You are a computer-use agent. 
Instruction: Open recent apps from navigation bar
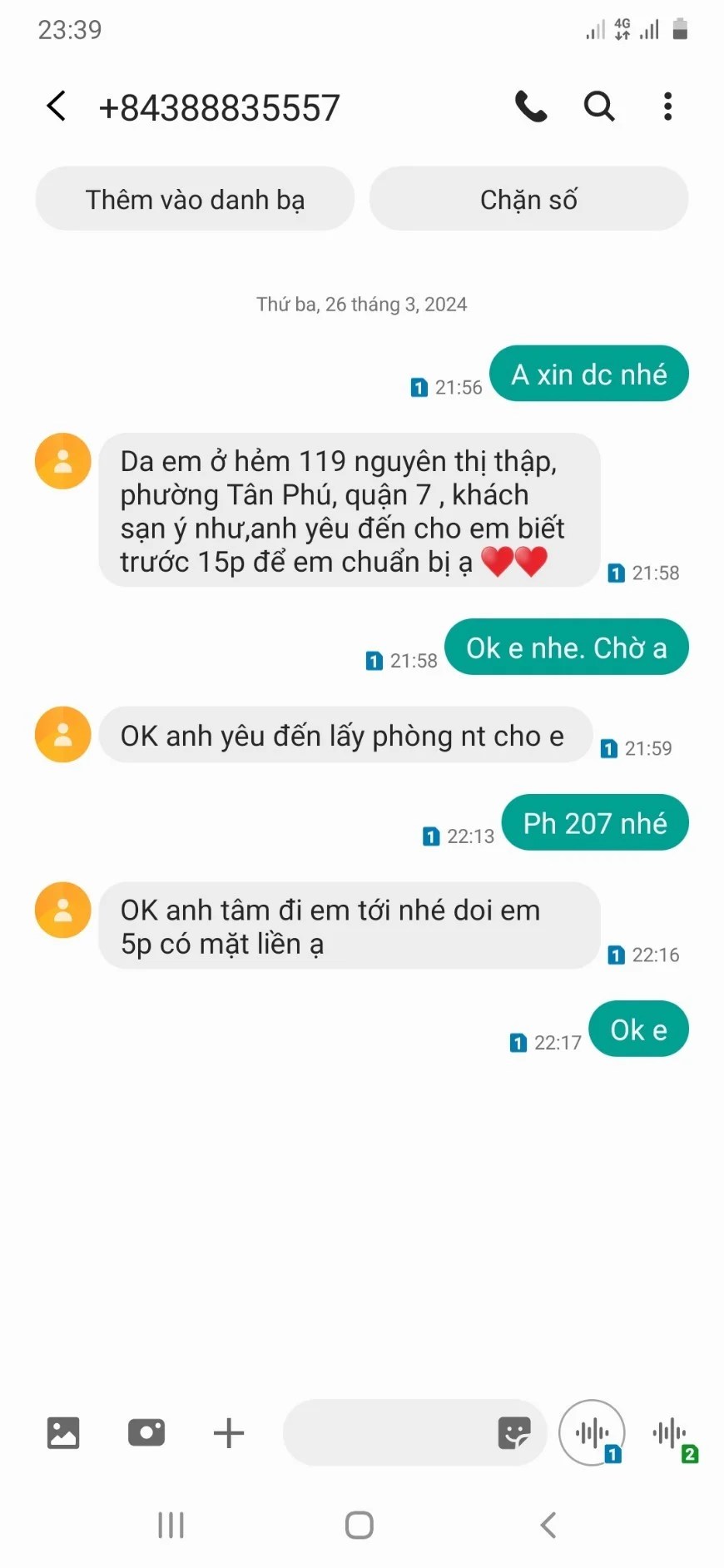coord(171,1525)
